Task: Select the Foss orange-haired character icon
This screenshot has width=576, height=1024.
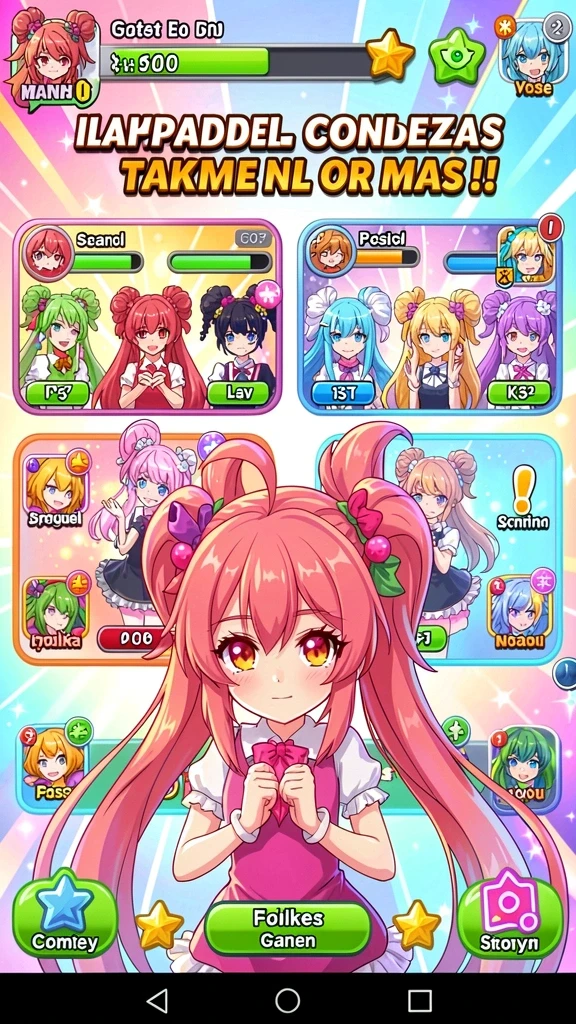Action: point(54,764)
